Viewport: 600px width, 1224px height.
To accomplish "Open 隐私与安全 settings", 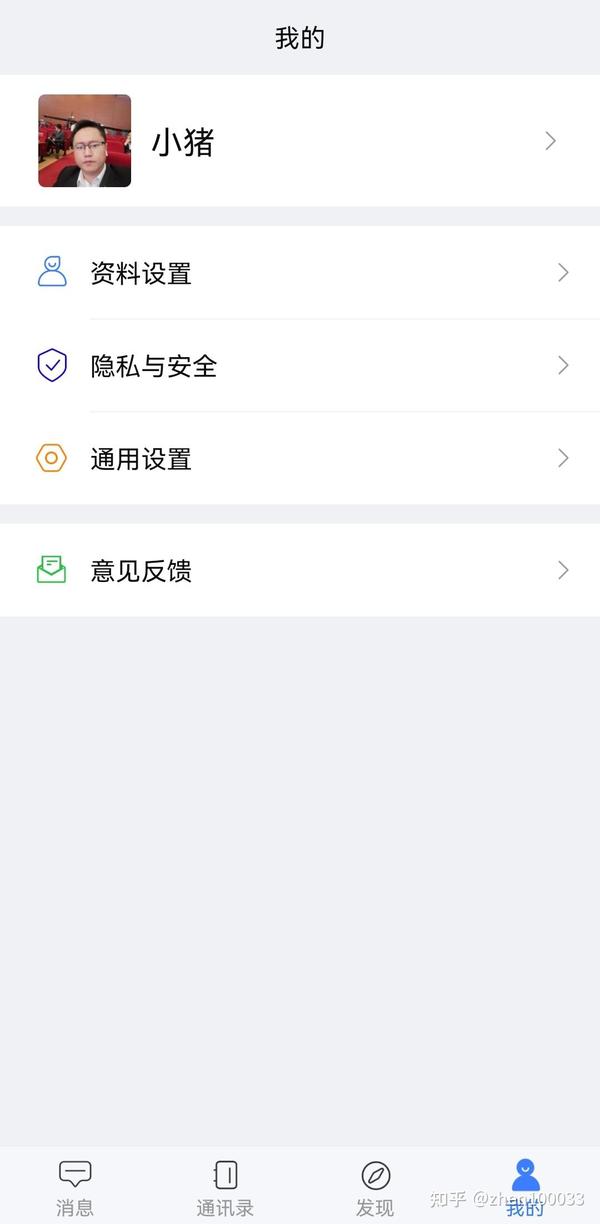I will tap(300, 366).
